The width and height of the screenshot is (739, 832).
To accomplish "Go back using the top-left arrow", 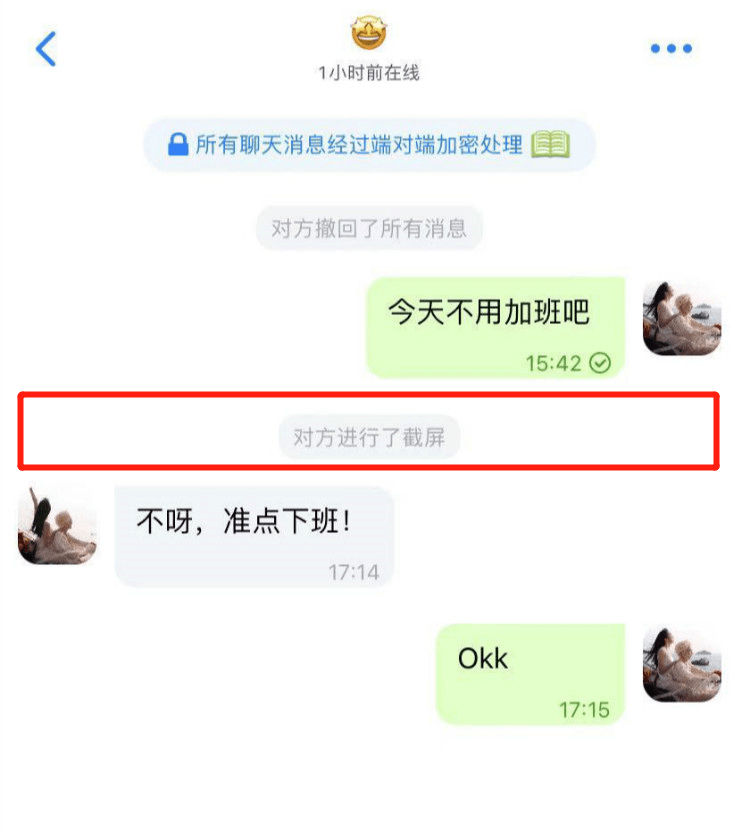I will [x=46, y=48].
